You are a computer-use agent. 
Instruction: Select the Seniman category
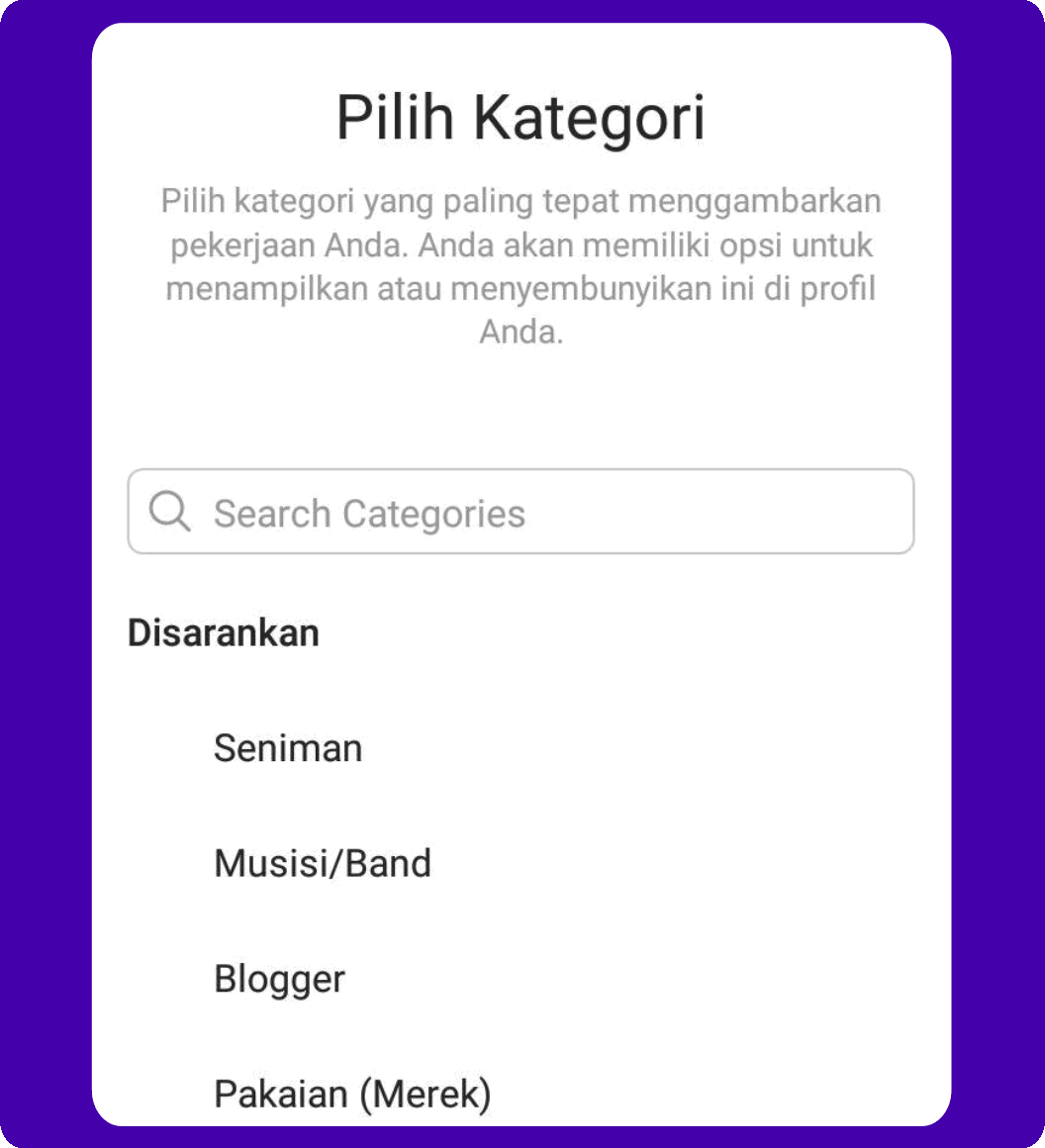pyautogui.click(x=288, y=748)
